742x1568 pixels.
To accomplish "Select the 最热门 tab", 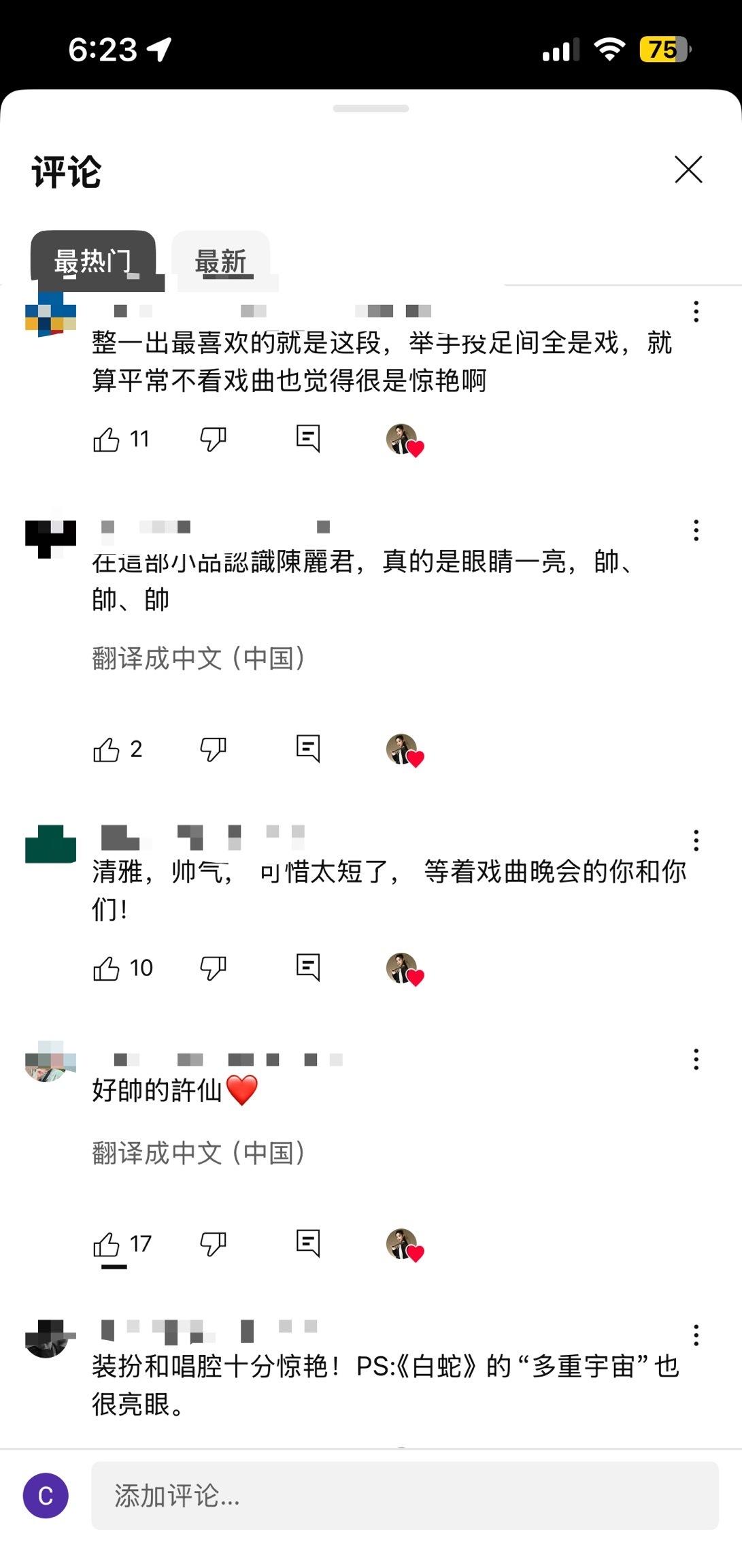I will coord(93,261).
